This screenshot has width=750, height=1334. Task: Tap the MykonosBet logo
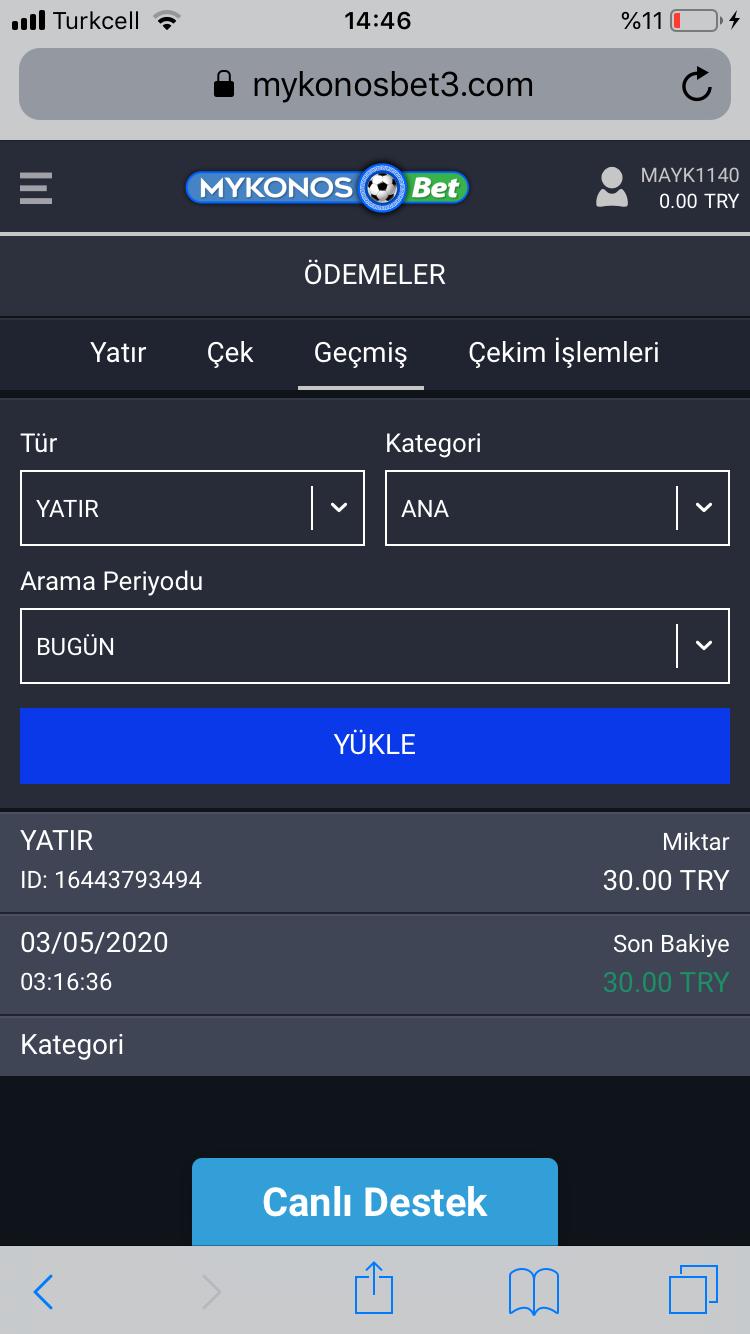coord(327,187)
